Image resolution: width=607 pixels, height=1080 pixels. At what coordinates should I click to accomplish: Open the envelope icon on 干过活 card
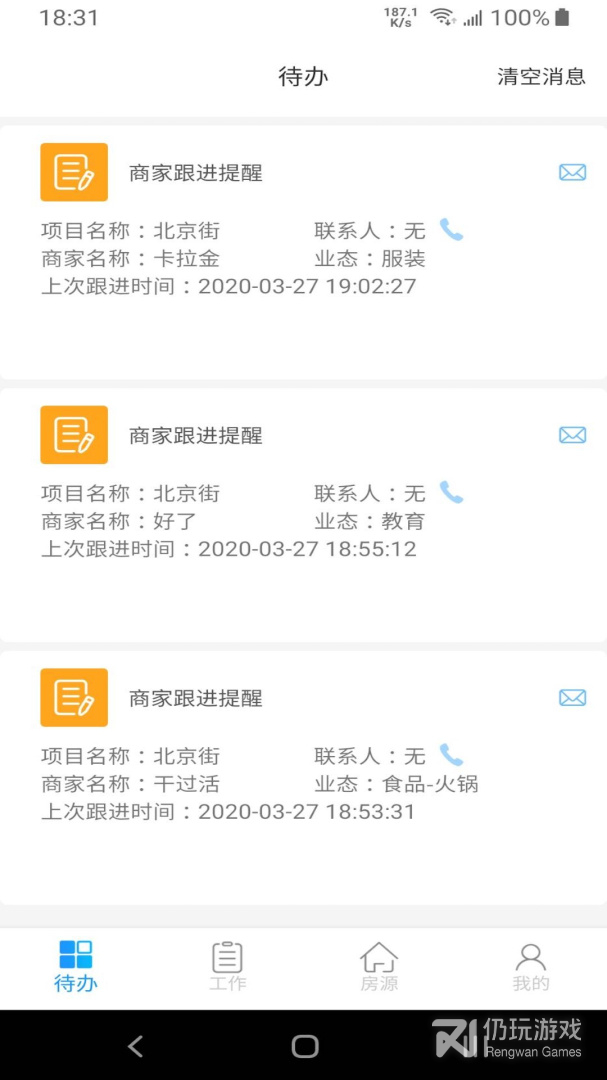(572, 698)
